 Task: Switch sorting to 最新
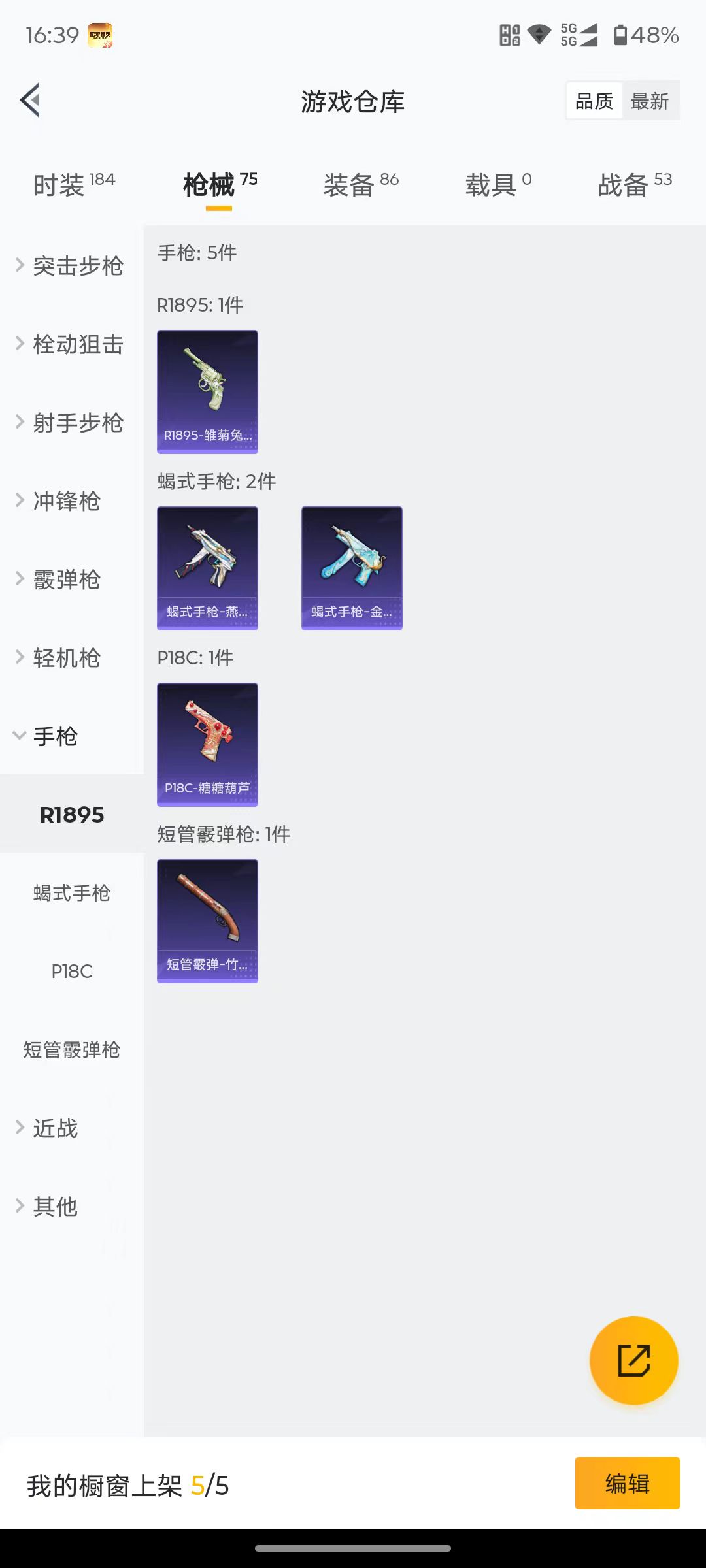pos(651,100)
